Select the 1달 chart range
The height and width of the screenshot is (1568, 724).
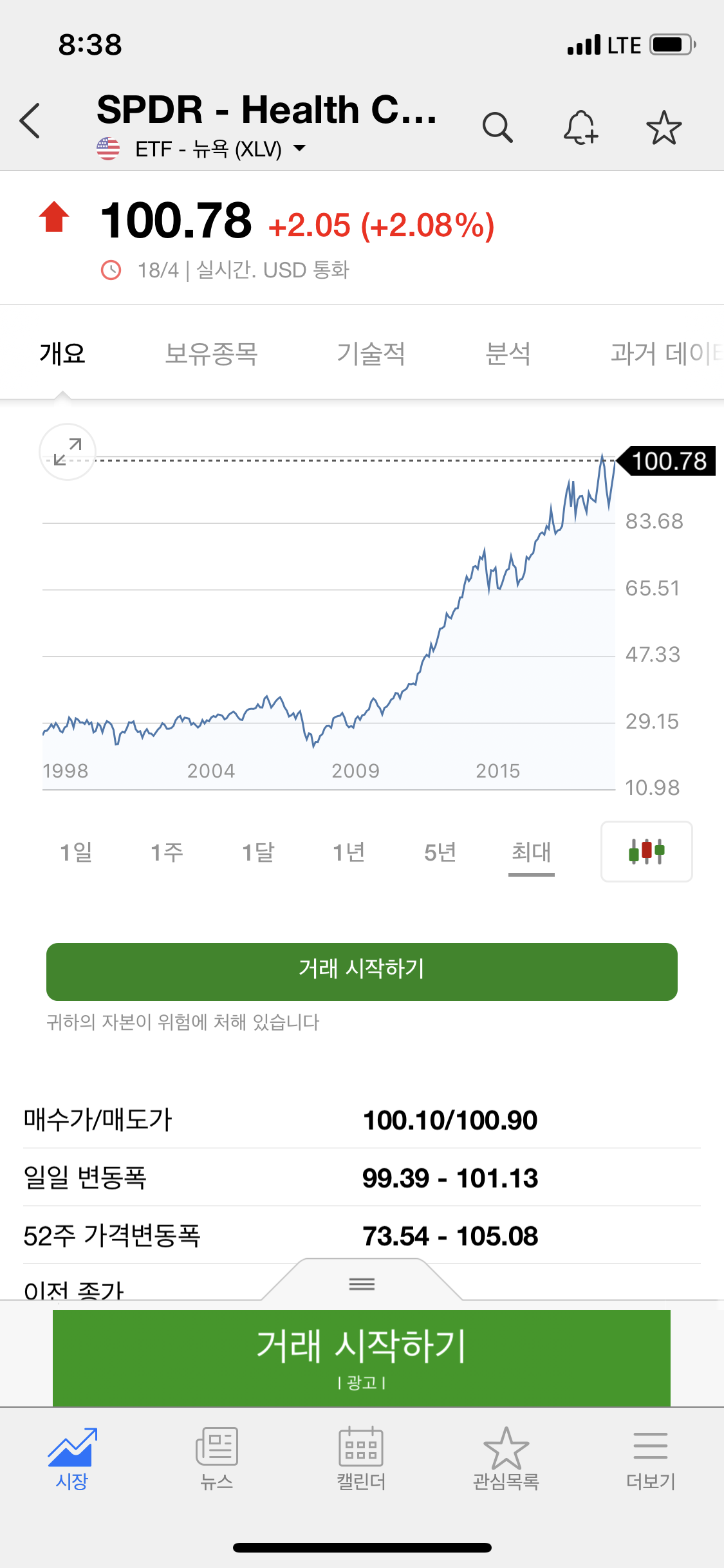pyautogui.click(x=258, y=852)
